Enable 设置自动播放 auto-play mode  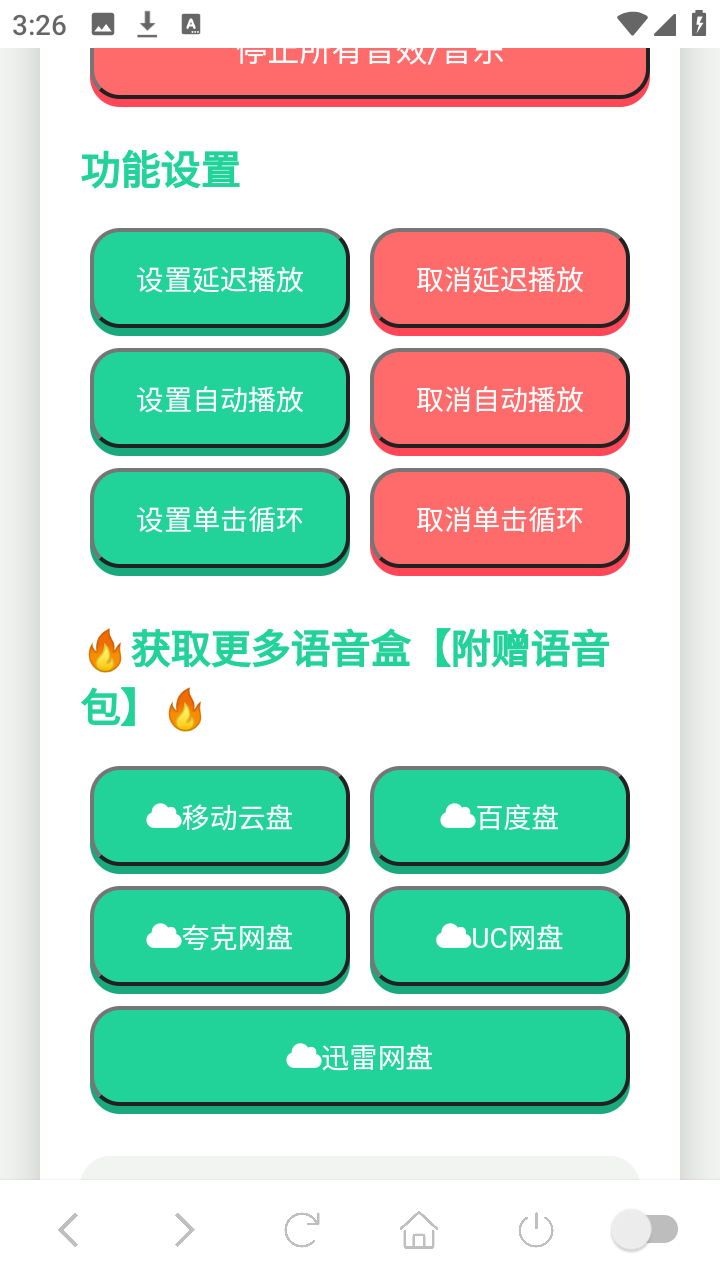pos(219,401)
